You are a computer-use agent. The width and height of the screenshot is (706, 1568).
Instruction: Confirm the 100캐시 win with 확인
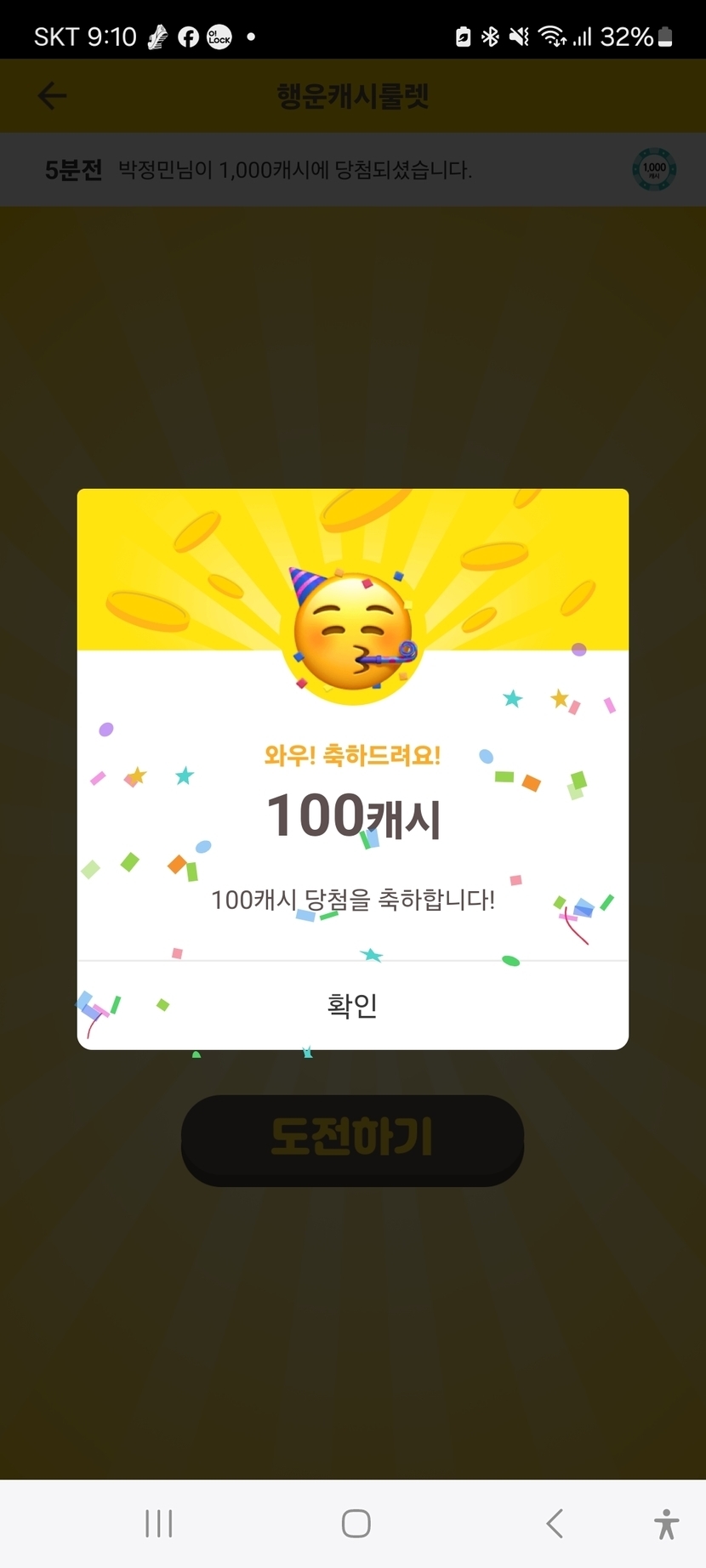[x=352, y=1005]
